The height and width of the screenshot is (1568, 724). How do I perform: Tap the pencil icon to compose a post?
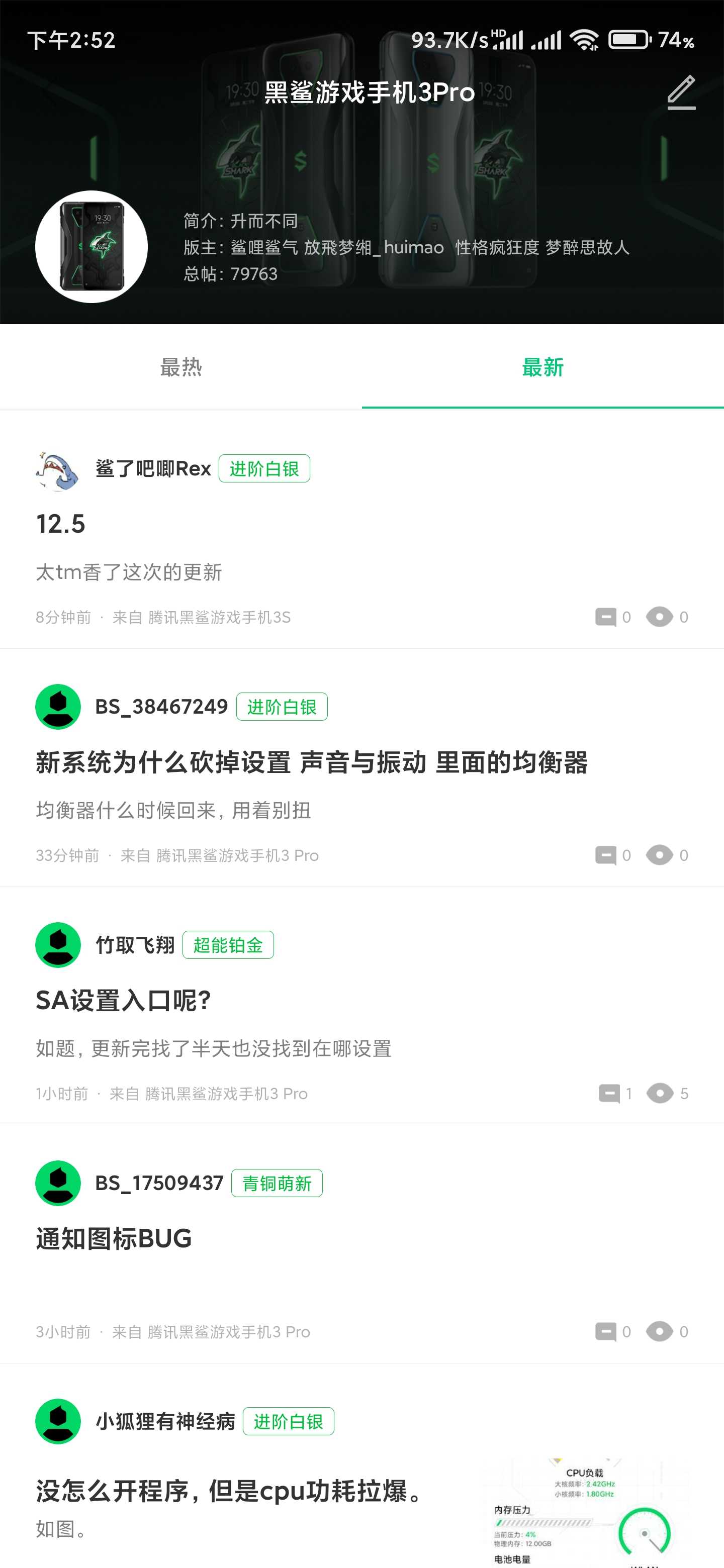pos(681,92)
